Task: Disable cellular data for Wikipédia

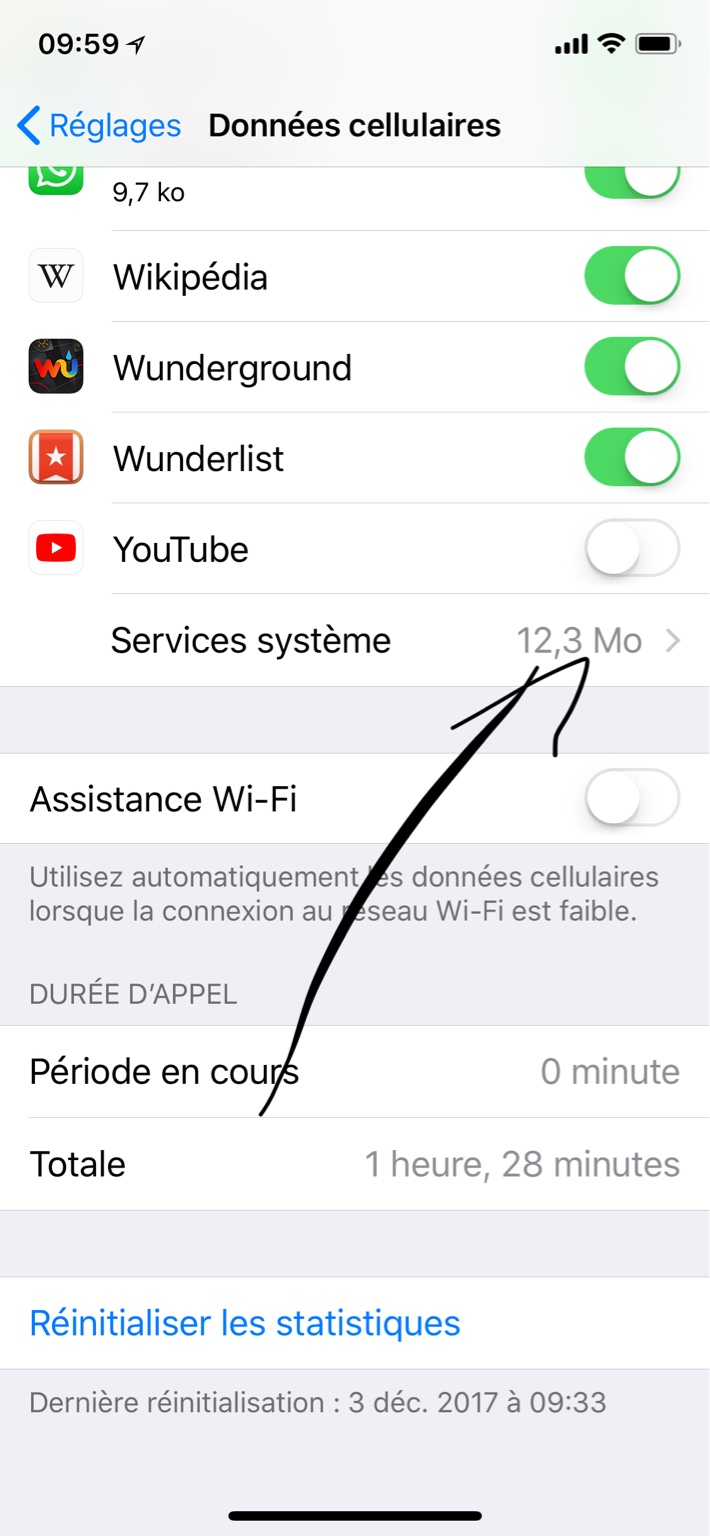Action: (x=632, y=276)
